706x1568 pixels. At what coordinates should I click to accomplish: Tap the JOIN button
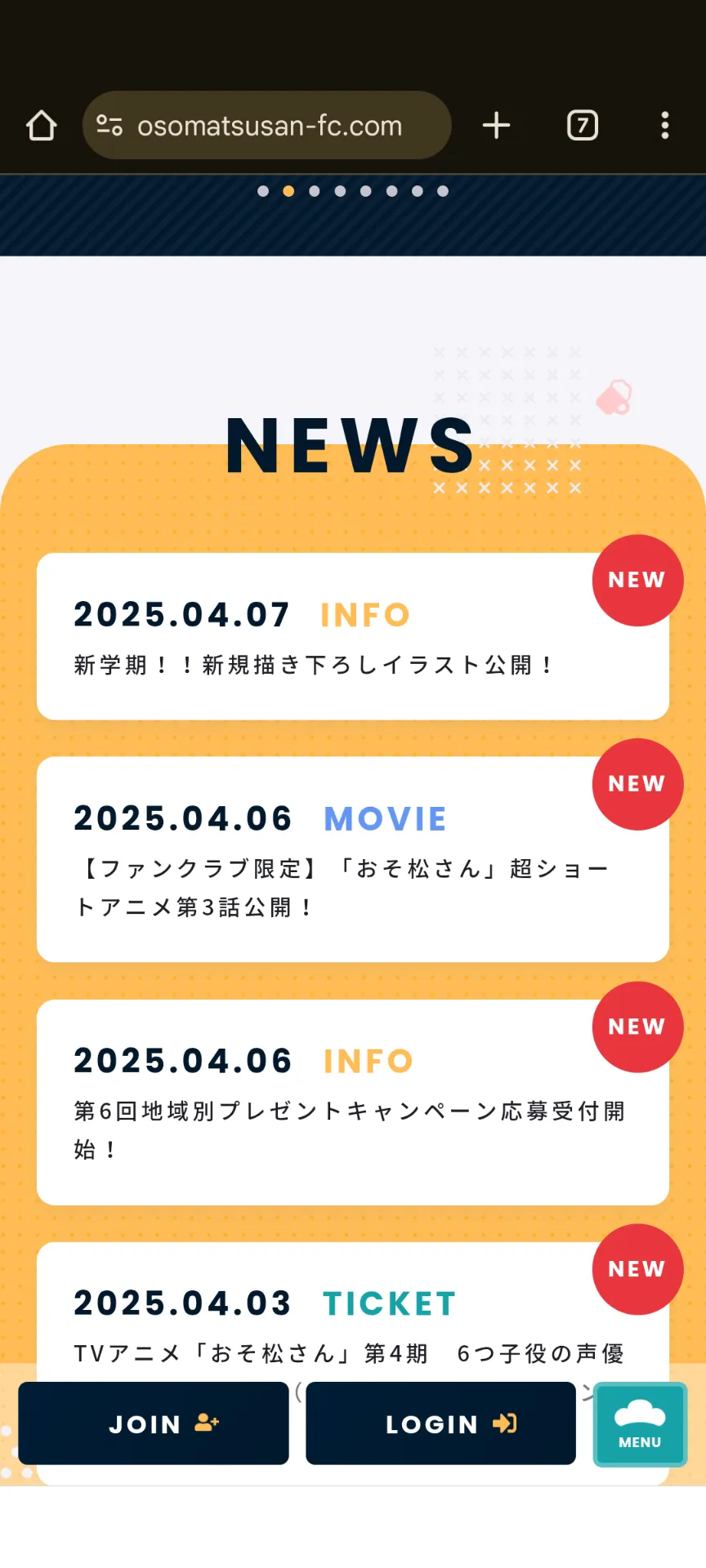point(154,1423)
